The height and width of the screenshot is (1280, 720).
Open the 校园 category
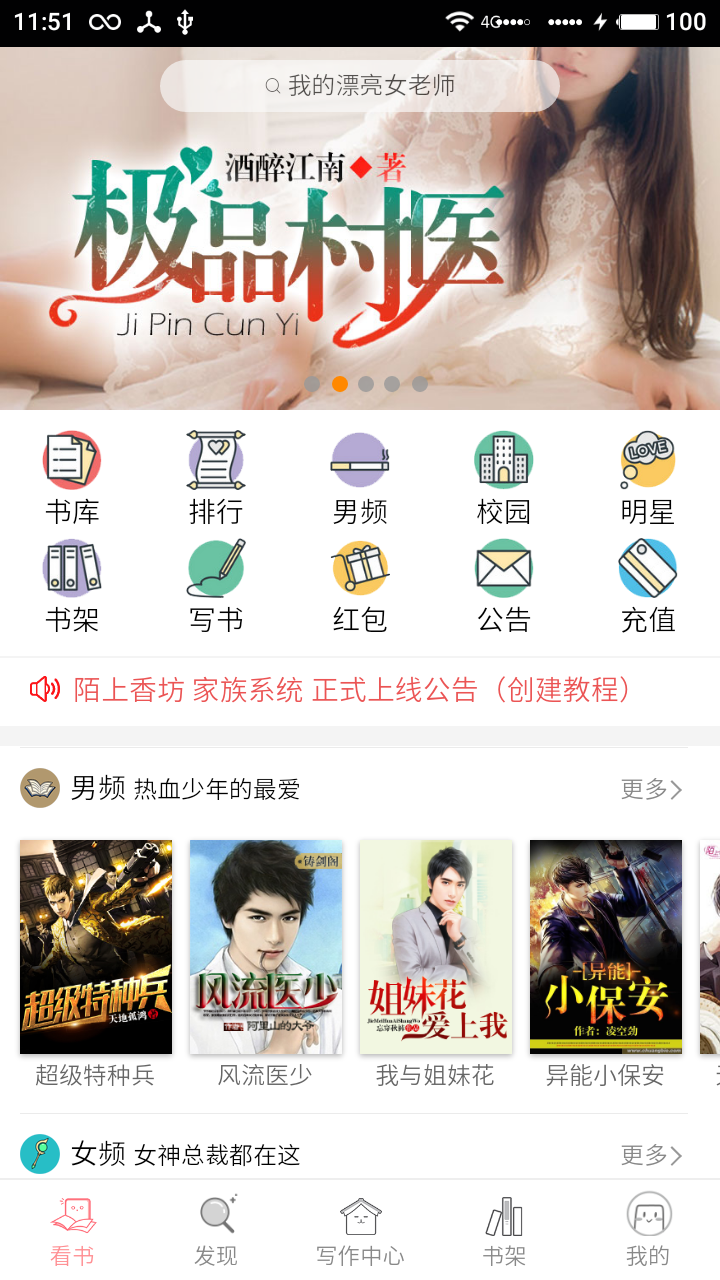tap(503, 478)
